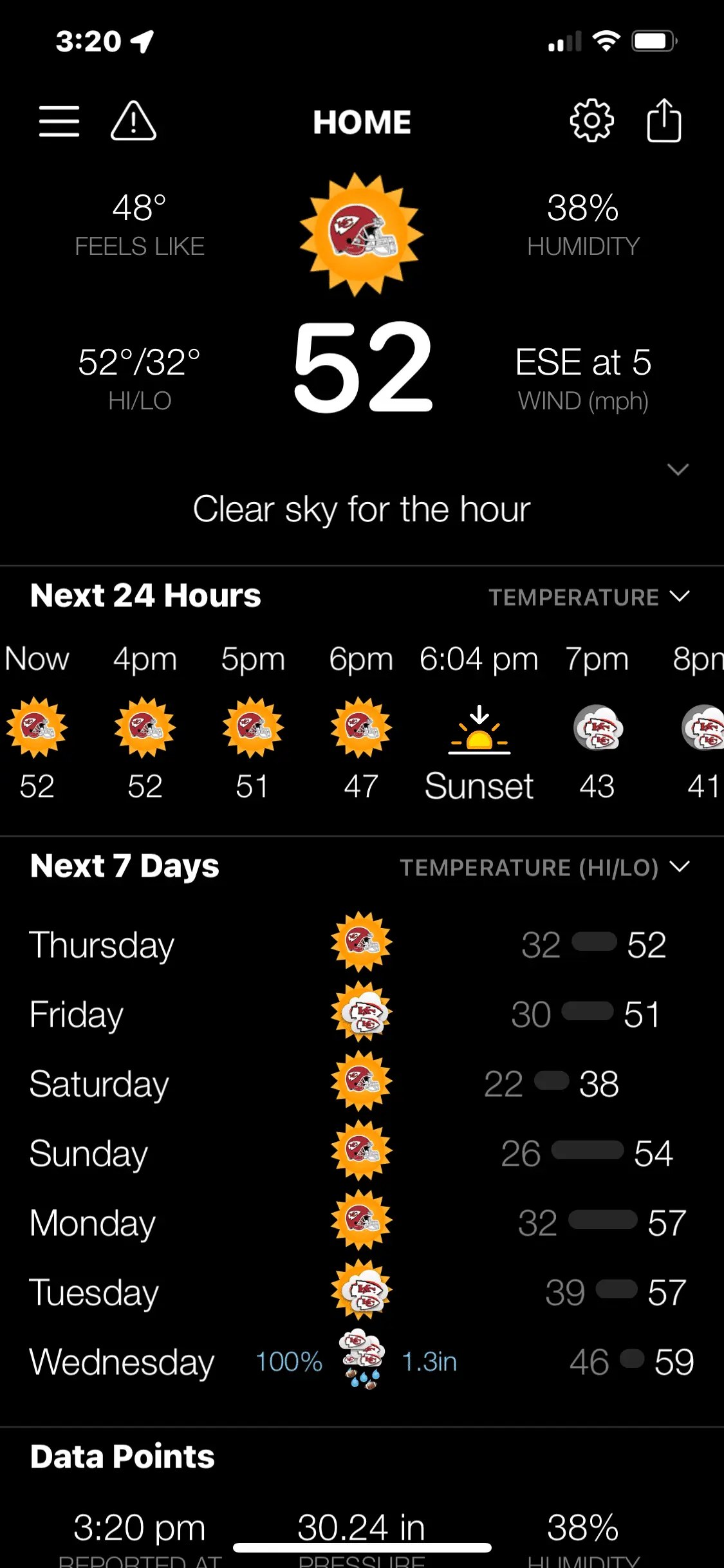Expand current conditions details chevron
724x1568 pixels.
(x=678, y=469)
